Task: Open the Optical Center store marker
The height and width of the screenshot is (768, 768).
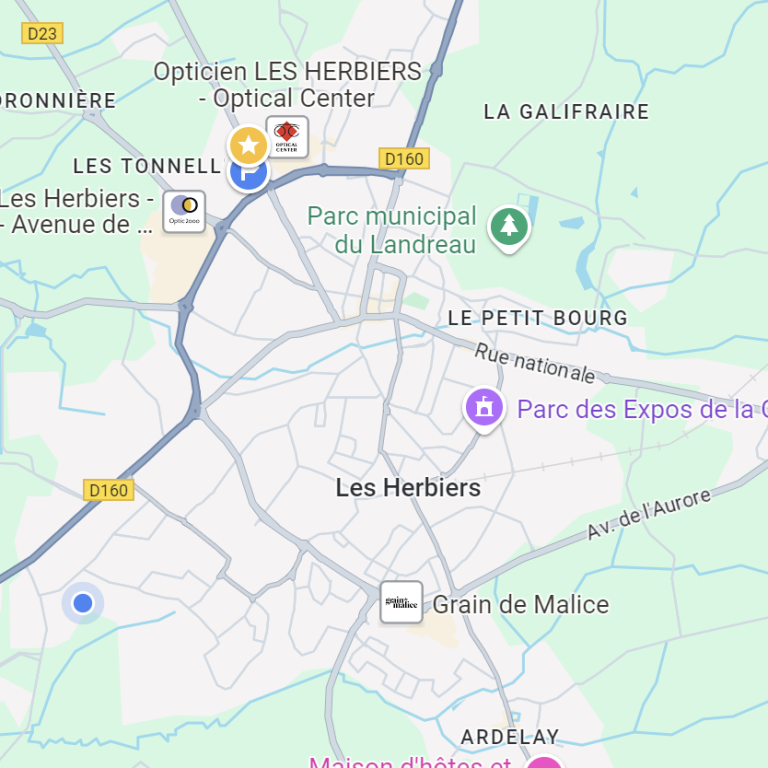Action: pos(287,137)
